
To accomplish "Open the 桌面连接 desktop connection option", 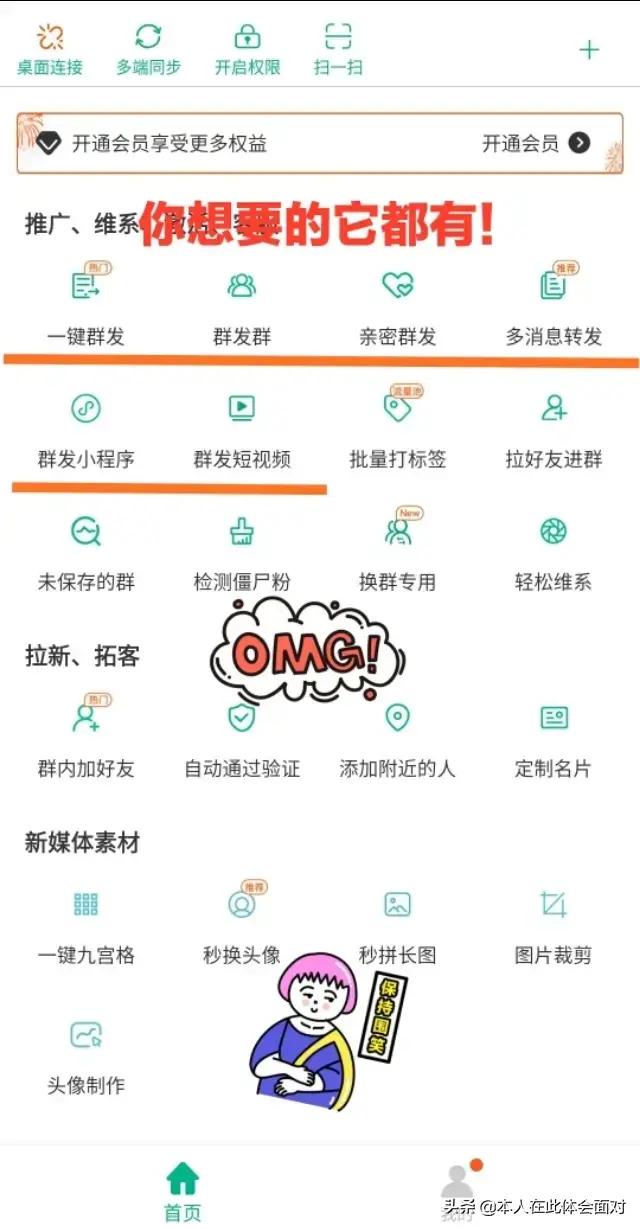I will coord(50,49).
